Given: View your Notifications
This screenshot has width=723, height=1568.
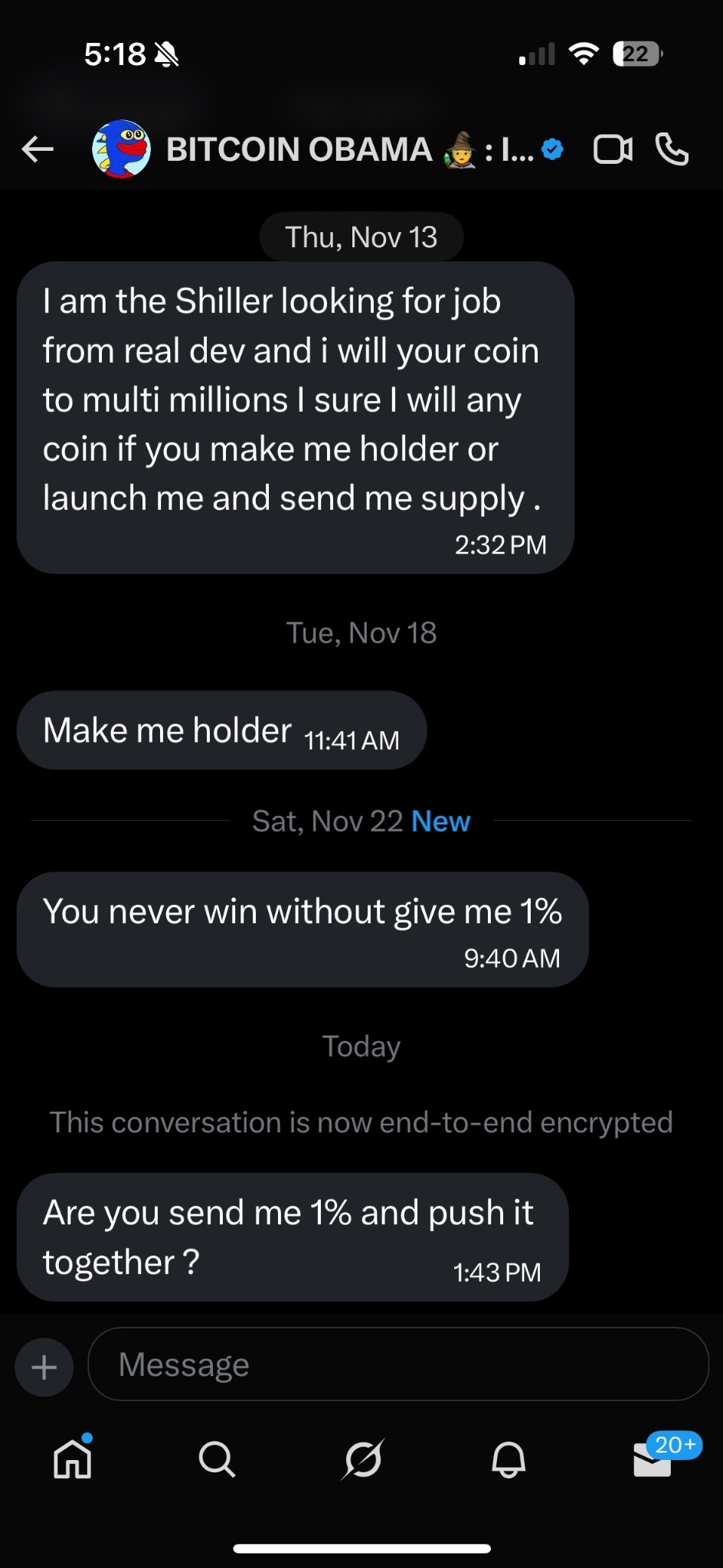Looking at the screenshot, I should click(506, 1459).
